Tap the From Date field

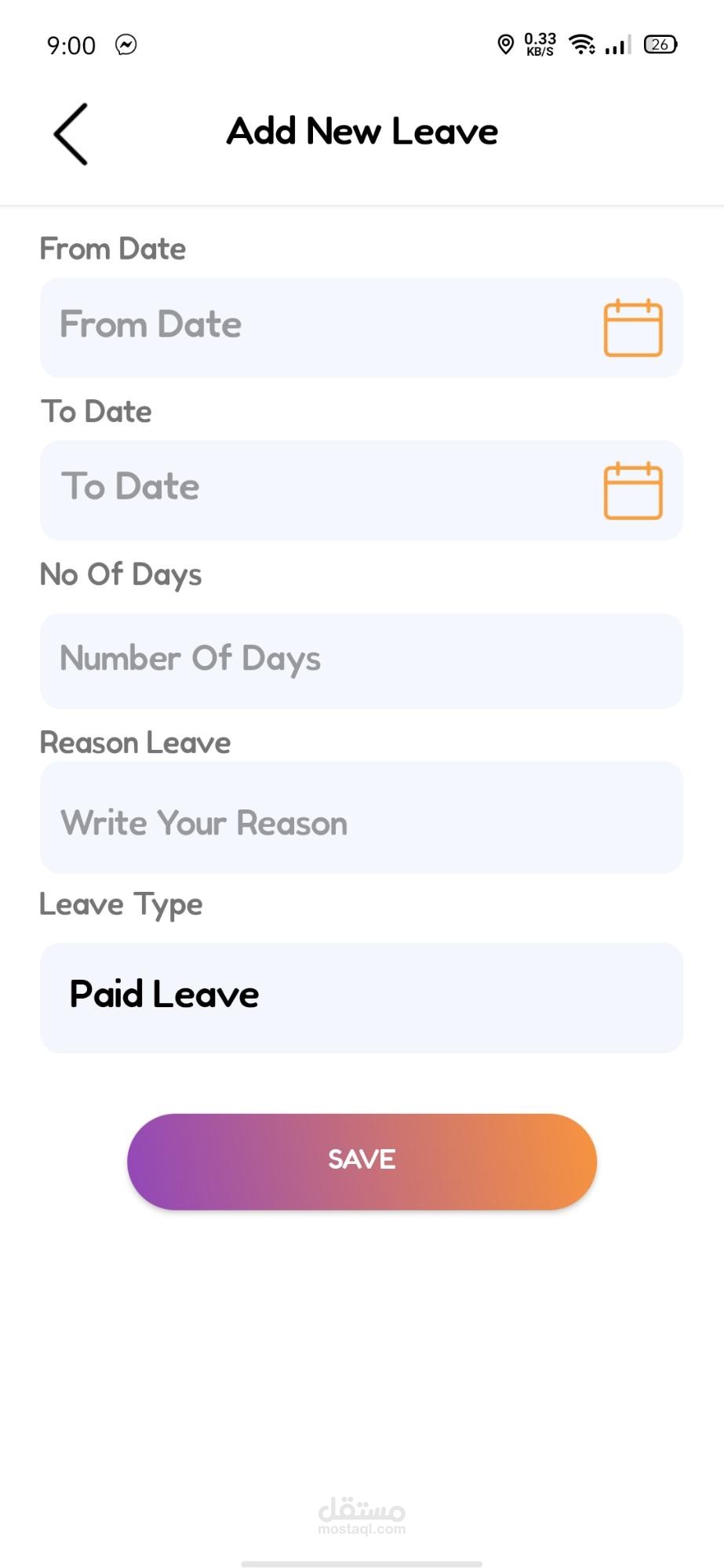tap(314, 327)
